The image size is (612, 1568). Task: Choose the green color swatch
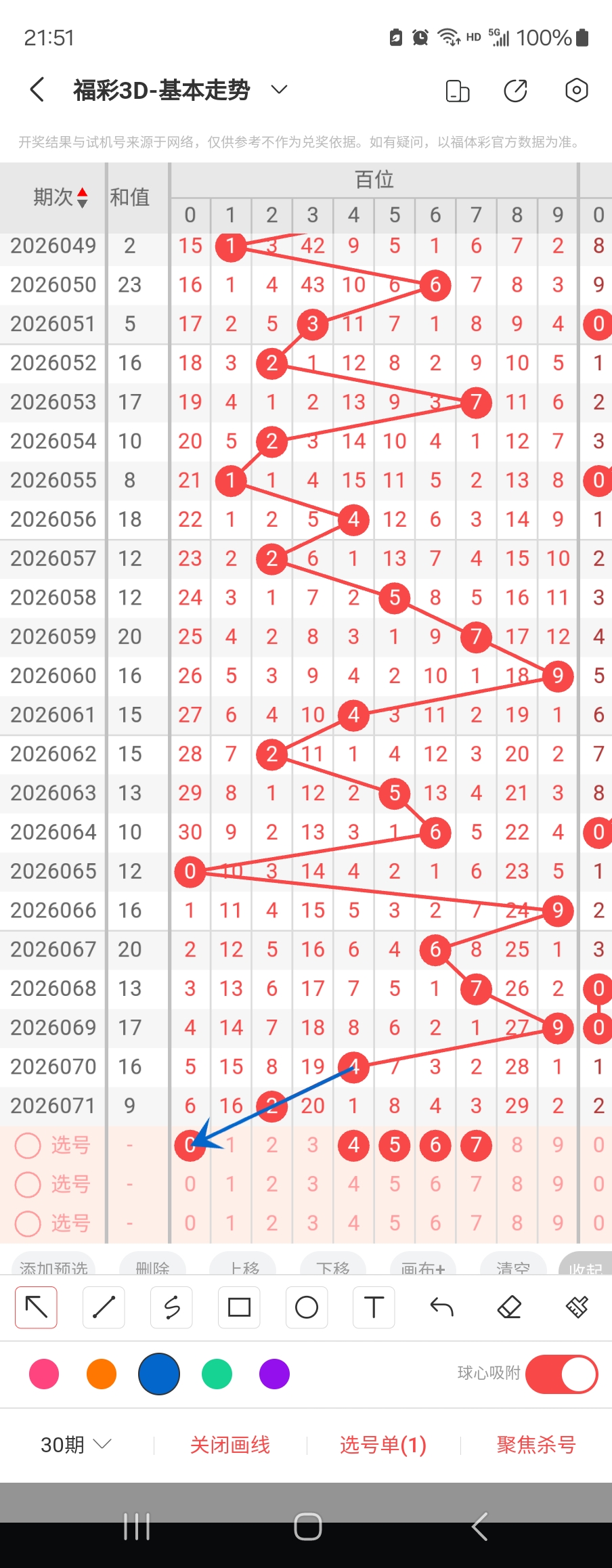point(217,1374)
